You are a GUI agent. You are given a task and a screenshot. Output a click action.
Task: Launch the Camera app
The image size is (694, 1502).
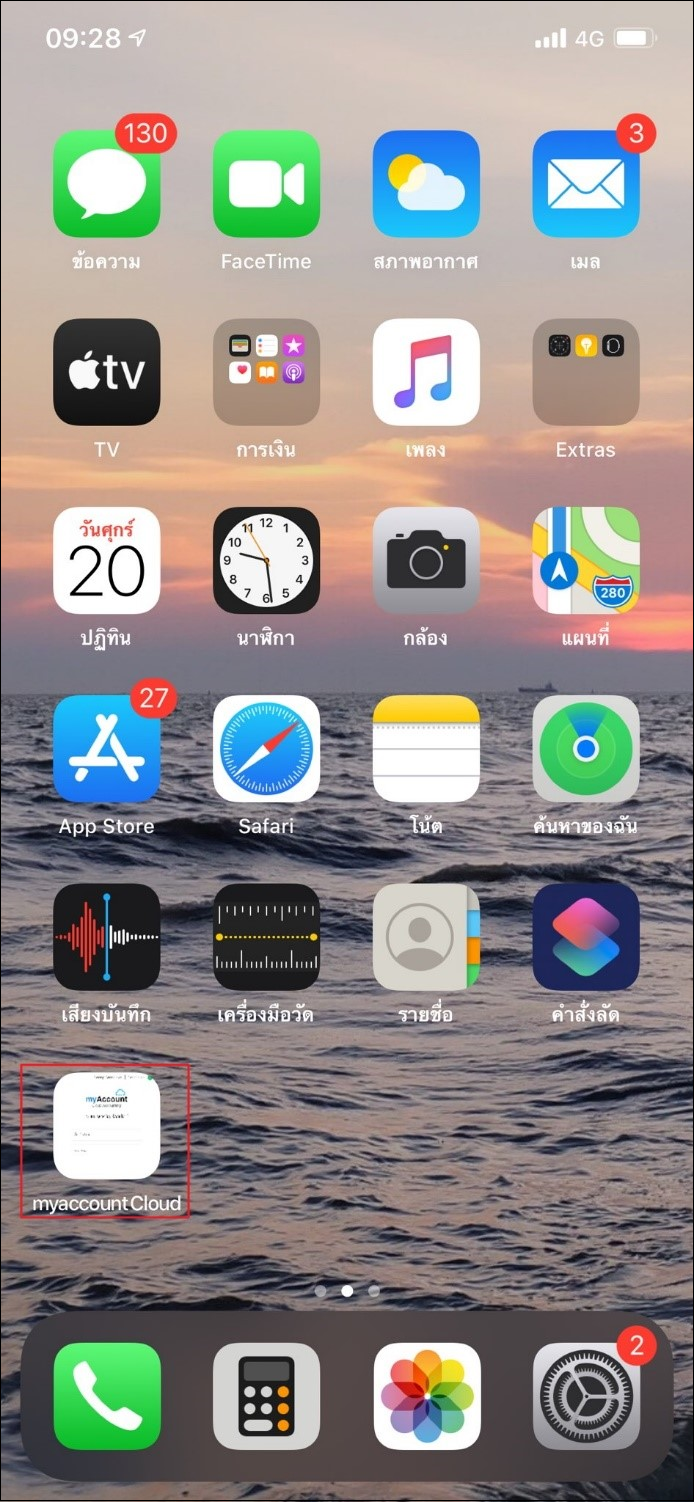[426, 560]
